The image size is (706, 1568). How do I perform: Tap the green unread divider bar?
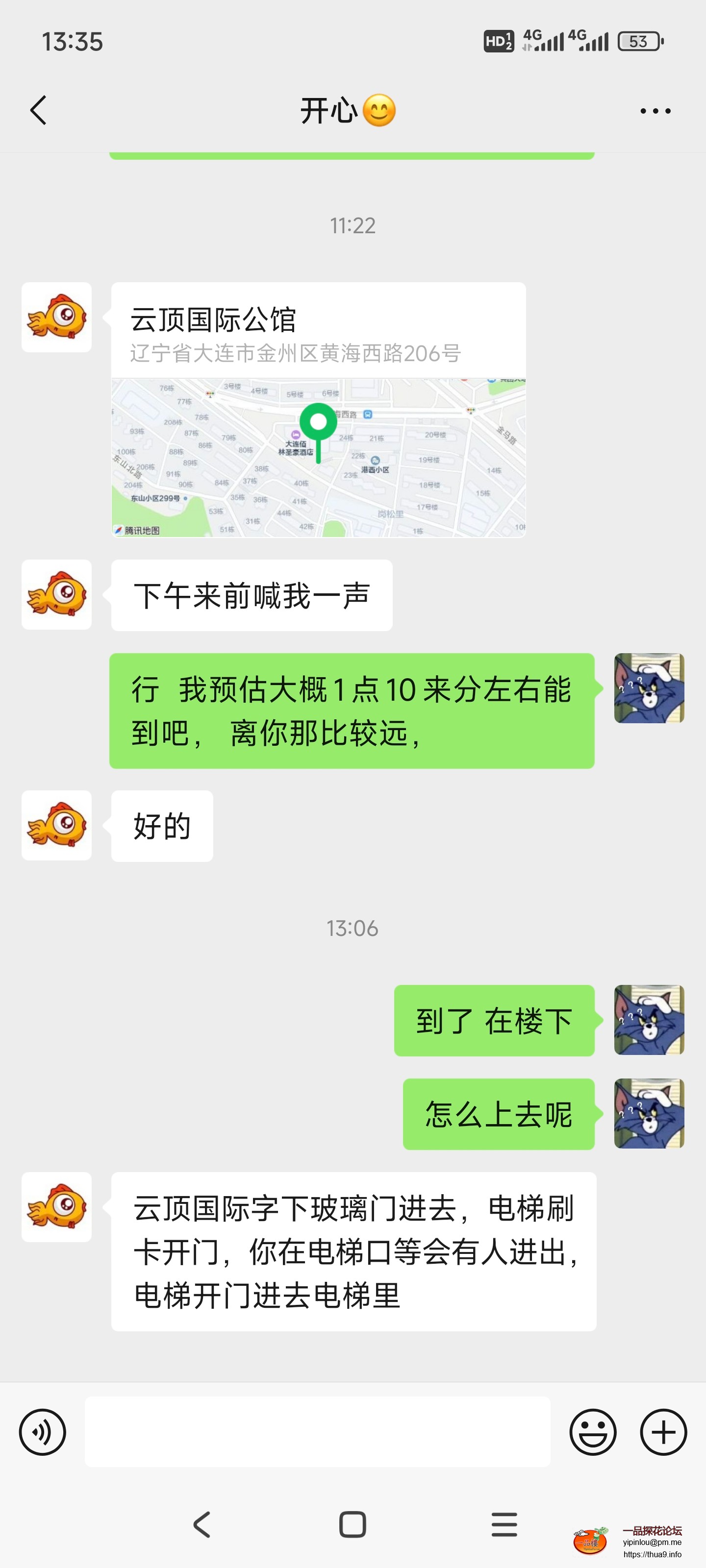352,153
